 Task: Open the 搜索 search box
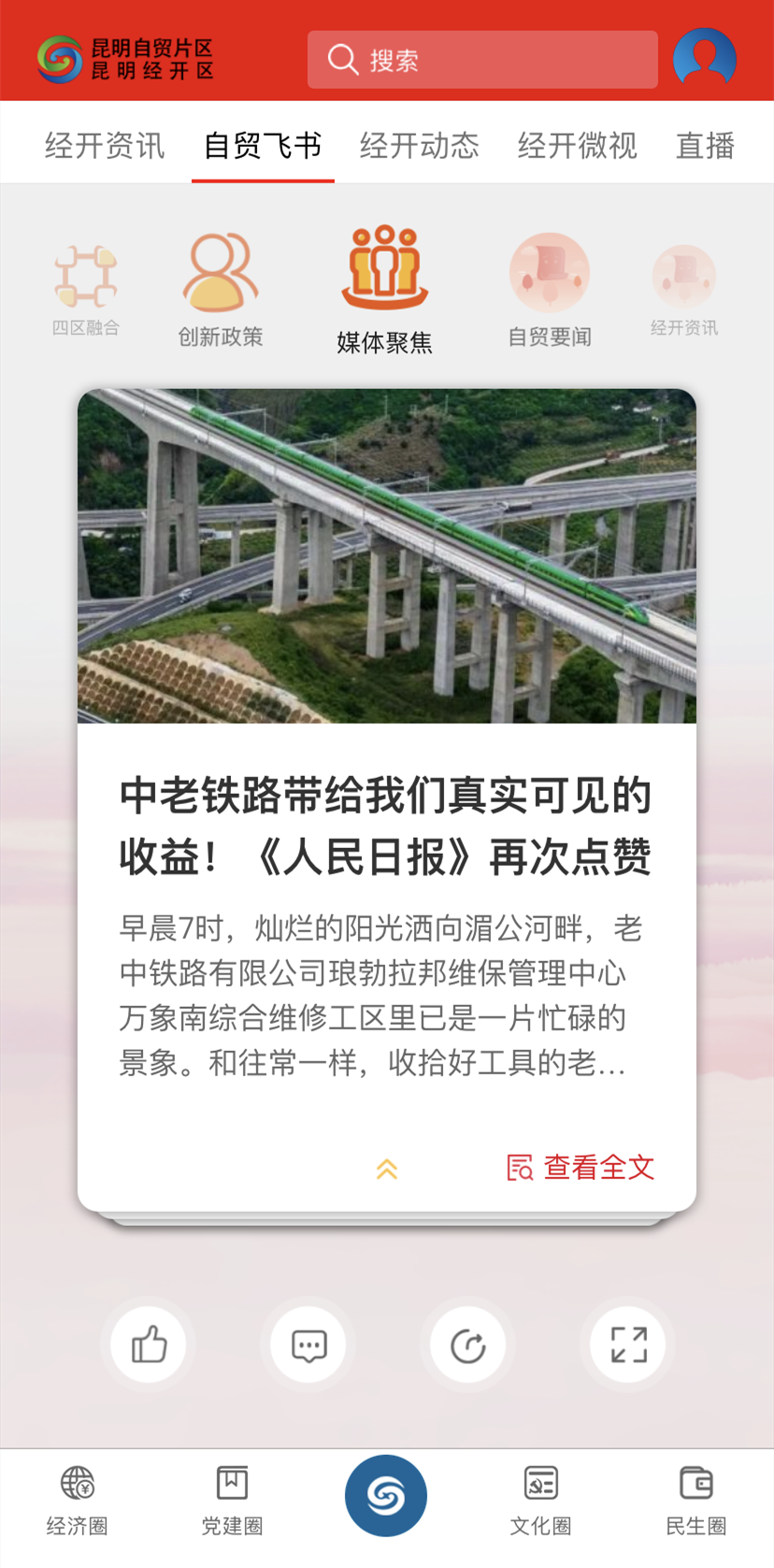coord(482,60)
